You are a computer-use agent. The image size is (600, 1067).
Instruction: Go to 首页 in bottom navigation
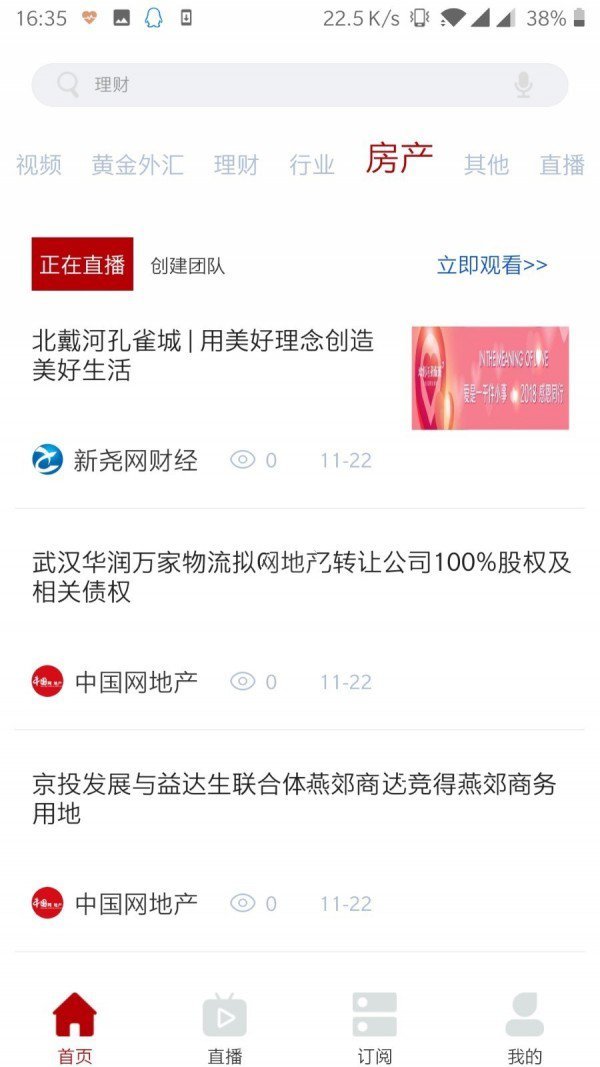[75, 1028]
